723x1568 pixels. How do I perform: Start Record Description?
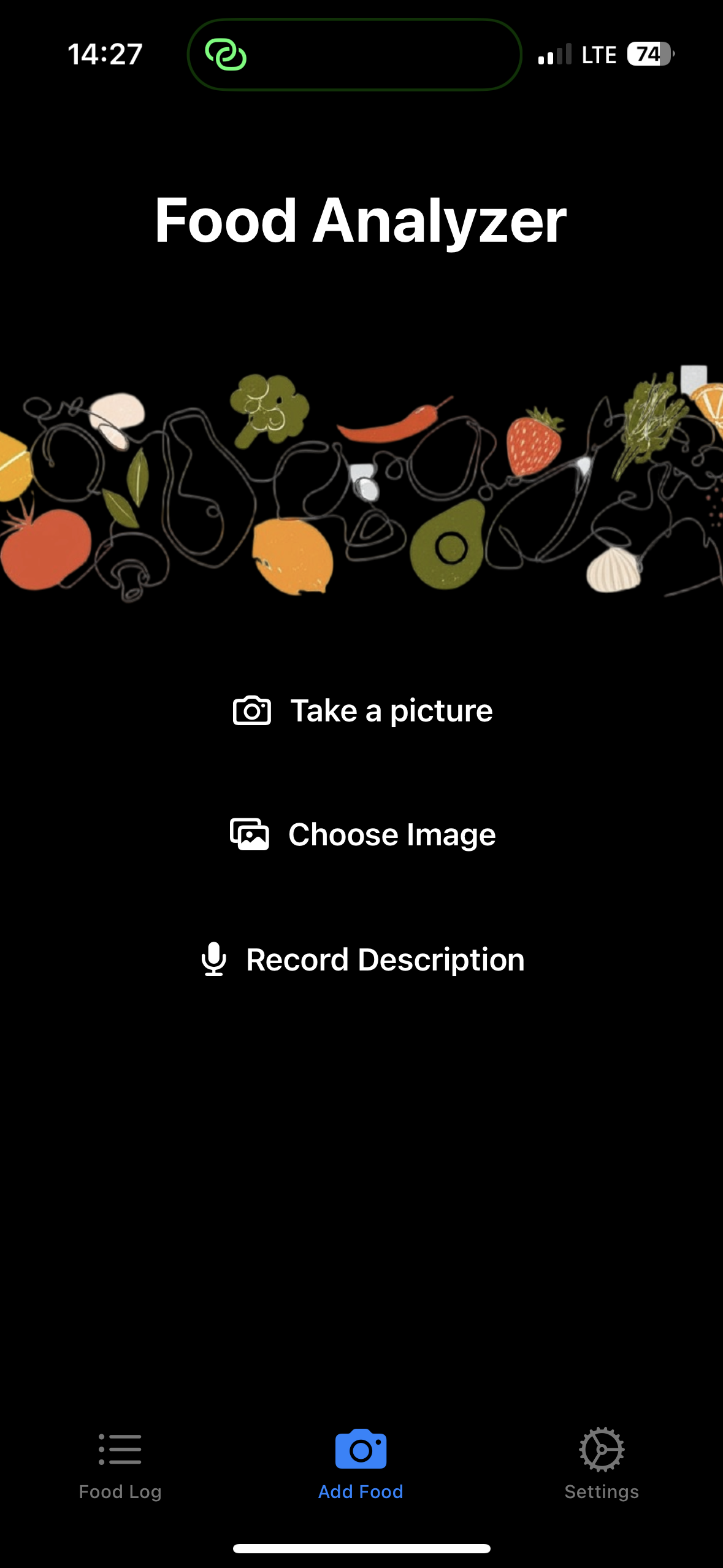click(362, 959)
